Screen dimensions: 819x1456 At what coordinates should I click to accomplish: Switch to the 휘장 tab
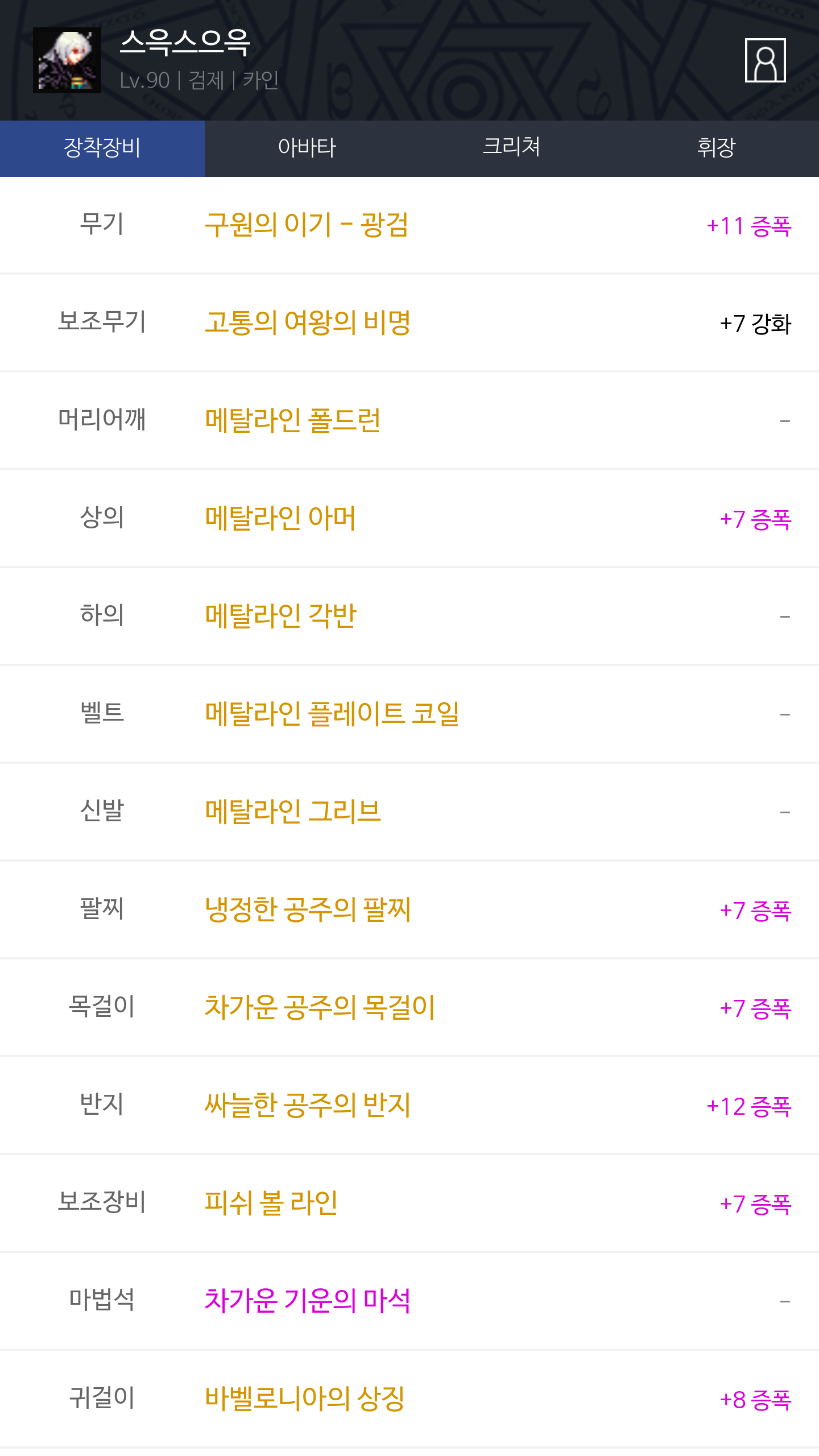click(717, 148)
